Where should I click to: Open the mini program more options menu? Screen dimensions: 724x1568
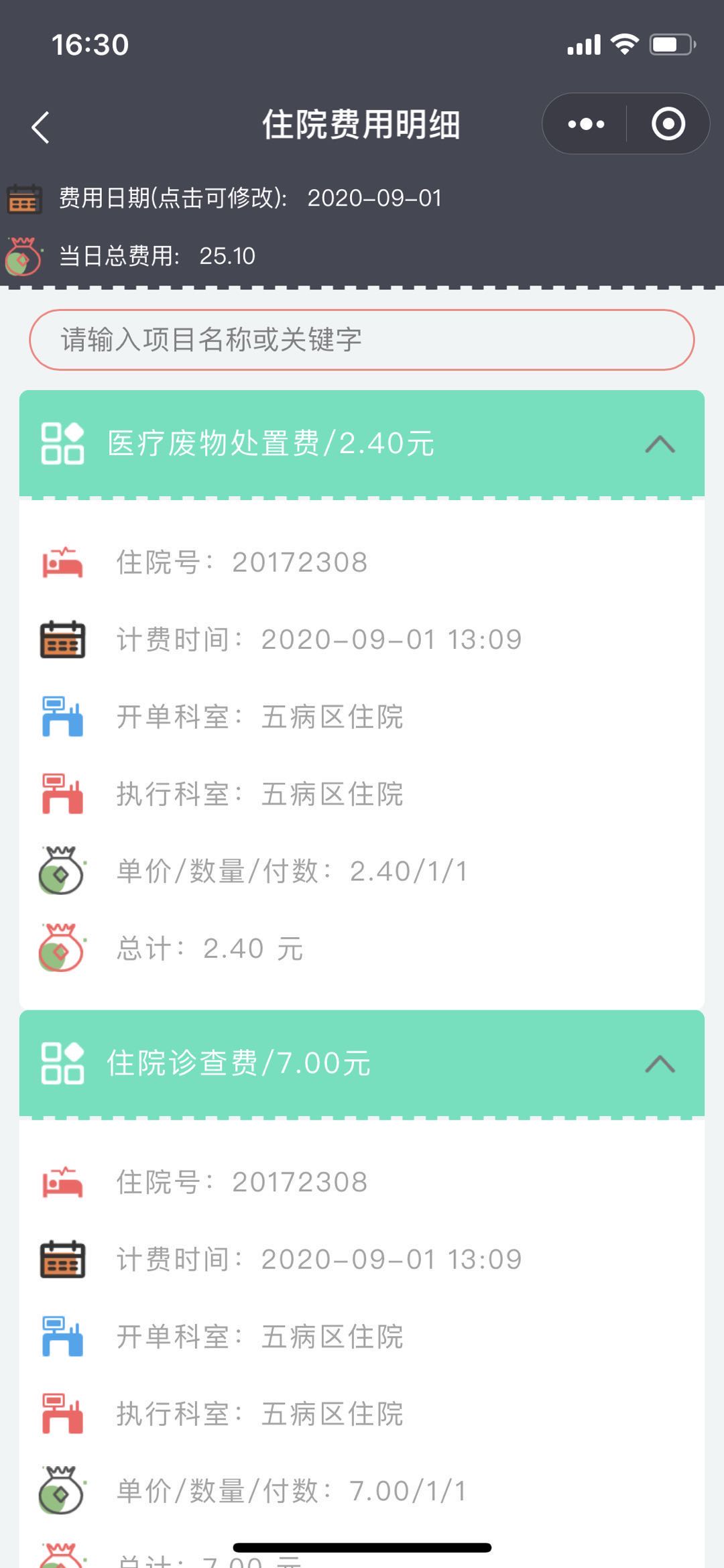click(x=586, y=124)
